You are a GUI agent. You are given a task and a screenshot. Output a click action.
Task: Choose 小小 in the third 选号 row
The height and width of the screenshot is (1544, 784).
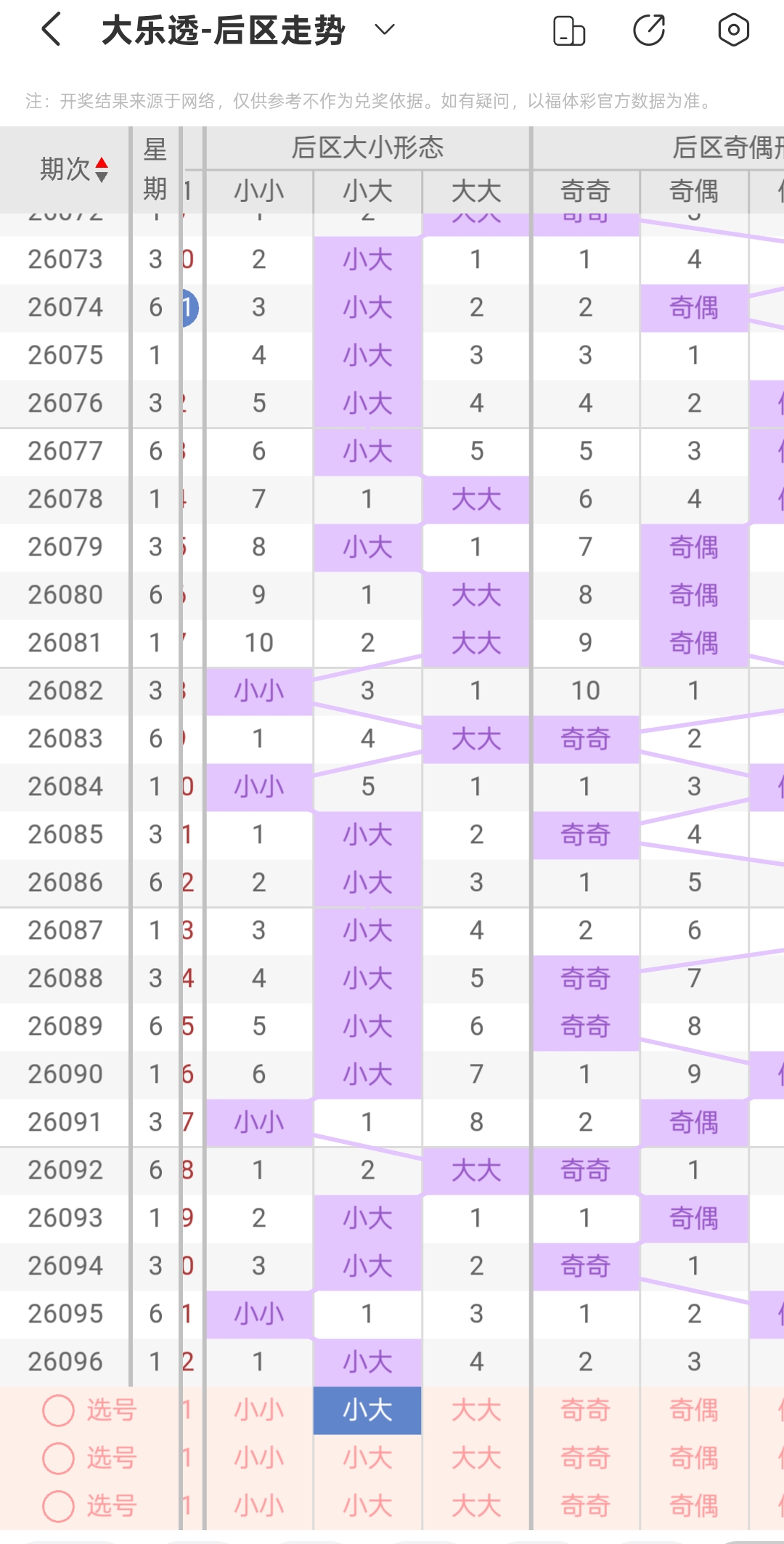(x=259, y=1506)
